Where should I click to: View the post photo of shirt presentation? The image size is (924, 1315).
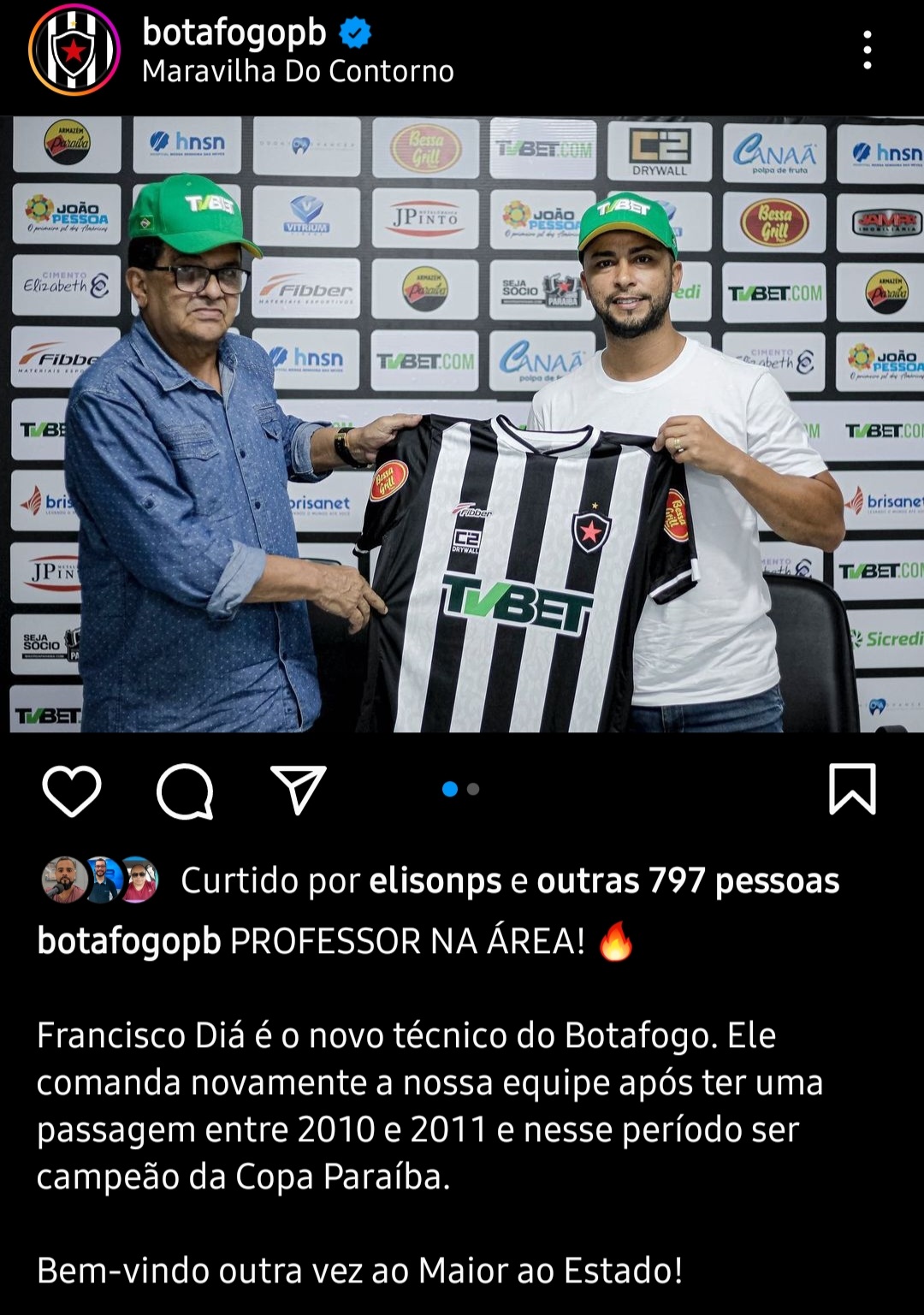pos(462,424)
